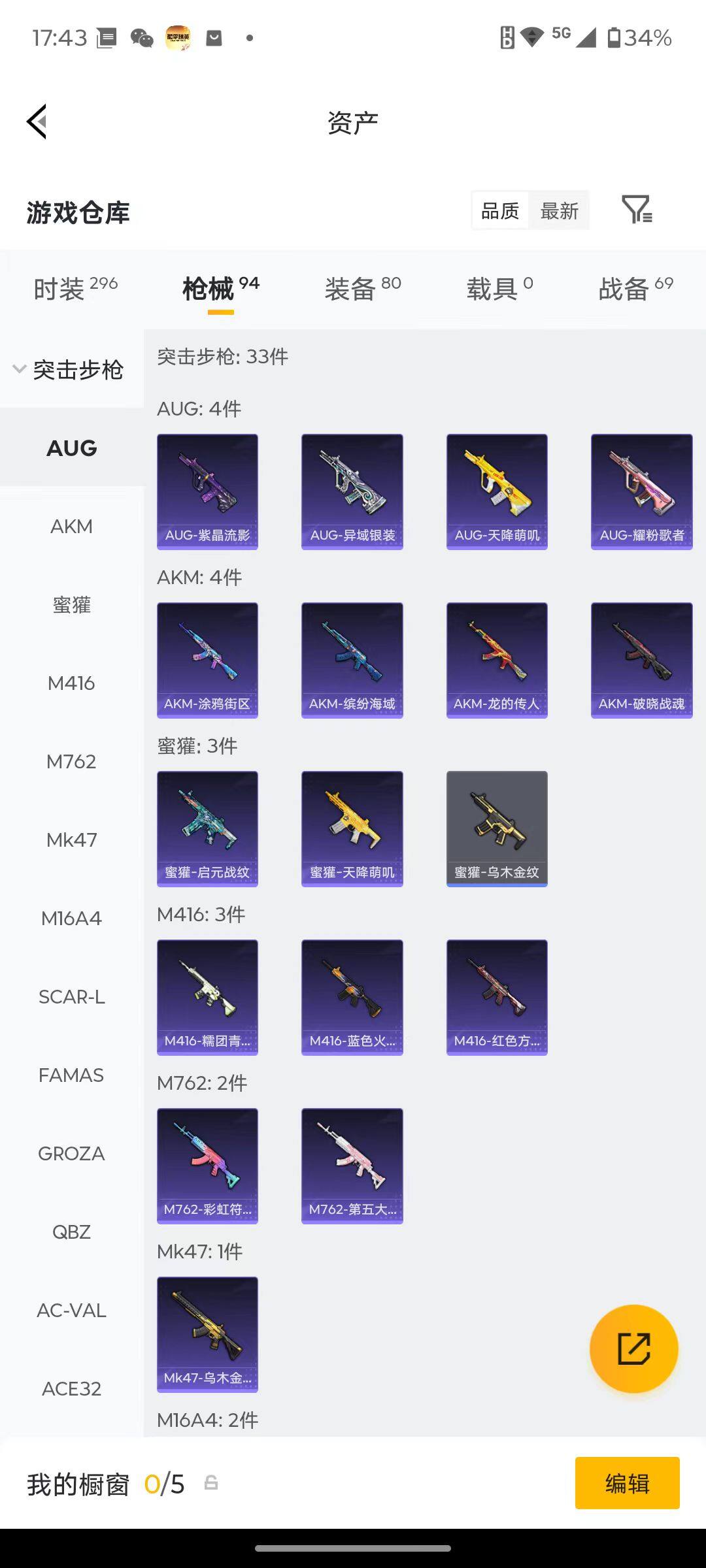706x1568 pixels.
Task: Tap the 编辑 button
Action: [x=627, y=1483]
